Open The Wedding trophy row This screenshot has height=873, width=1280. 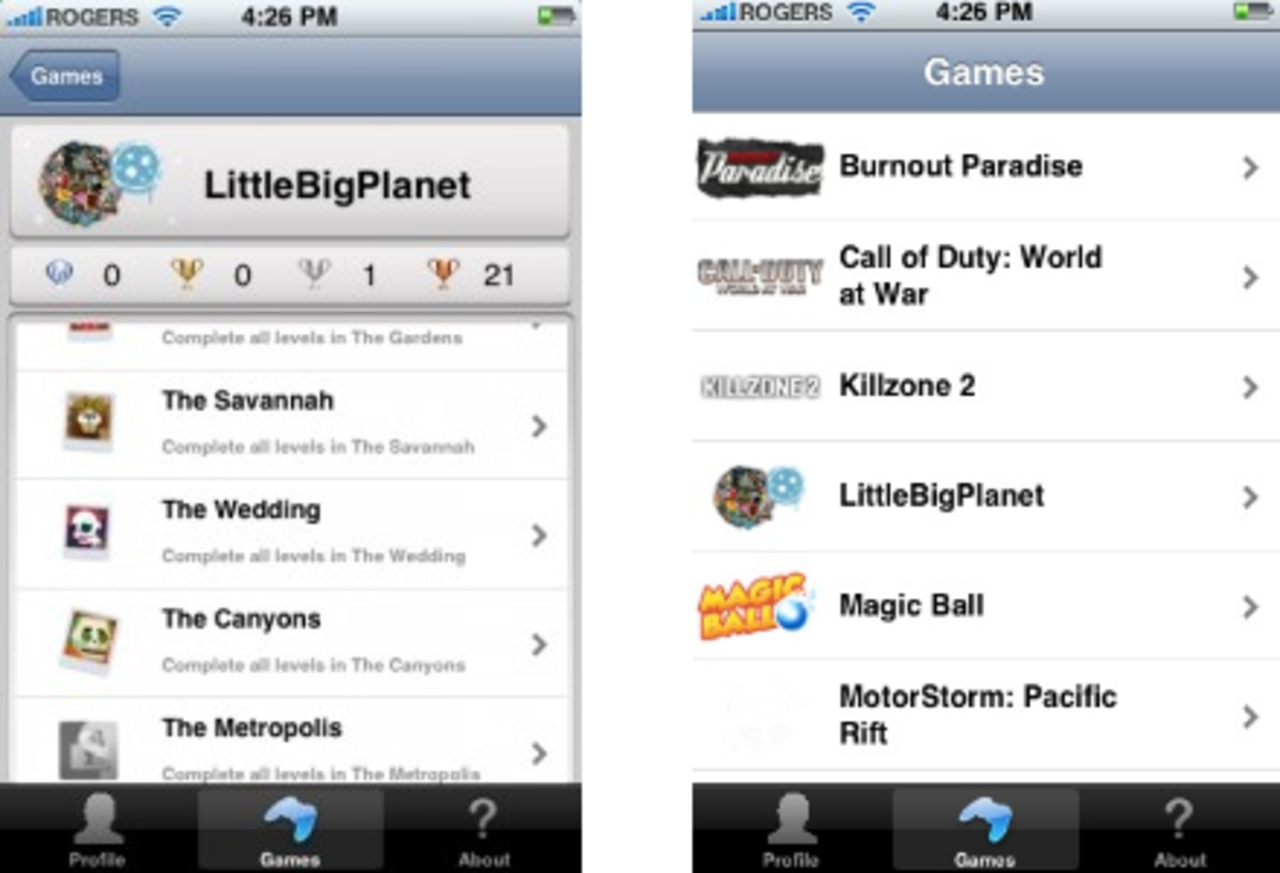click(x=290, y=533)
